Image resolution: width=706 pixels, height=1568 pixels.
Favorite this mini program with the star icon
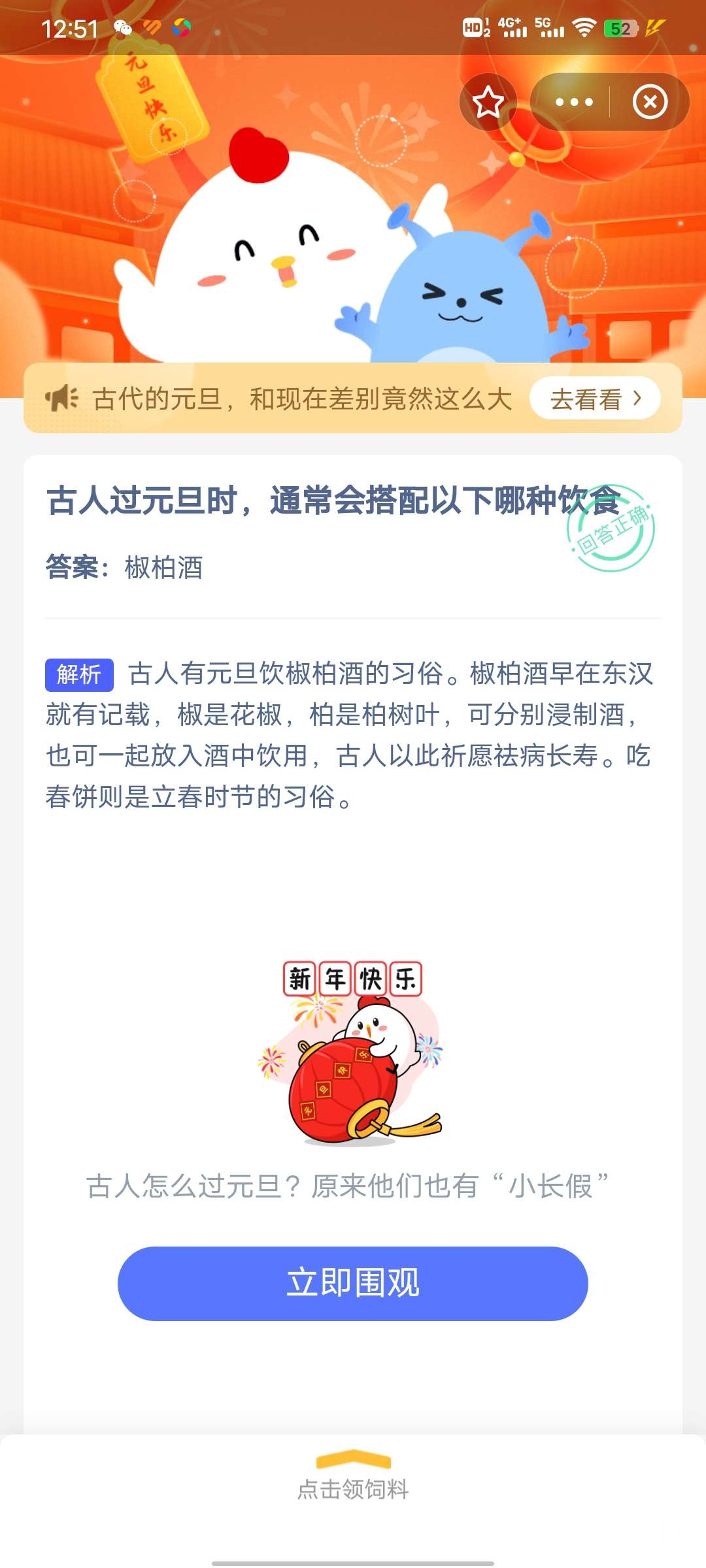pos(488,103)
